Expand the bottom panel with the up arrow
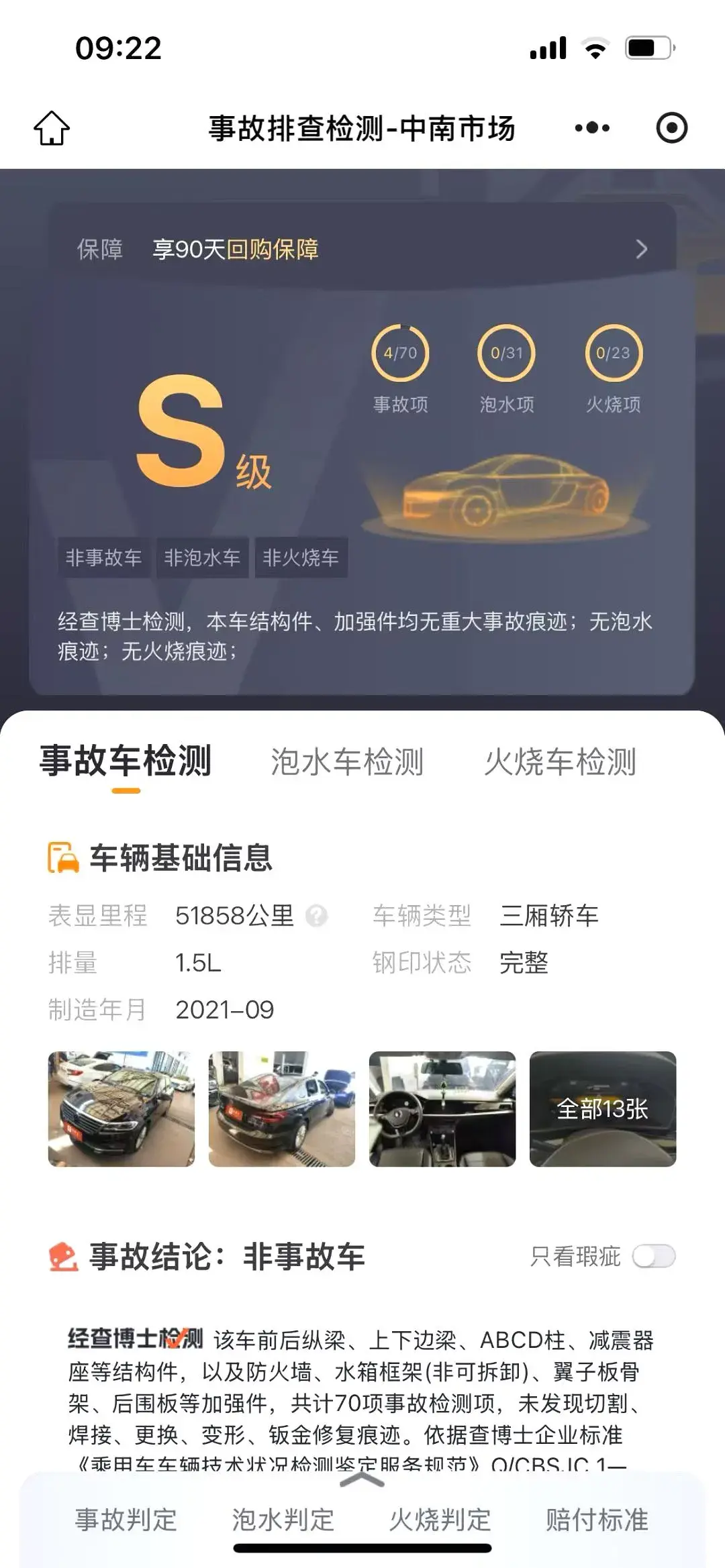 click(x=362, y=1479)
